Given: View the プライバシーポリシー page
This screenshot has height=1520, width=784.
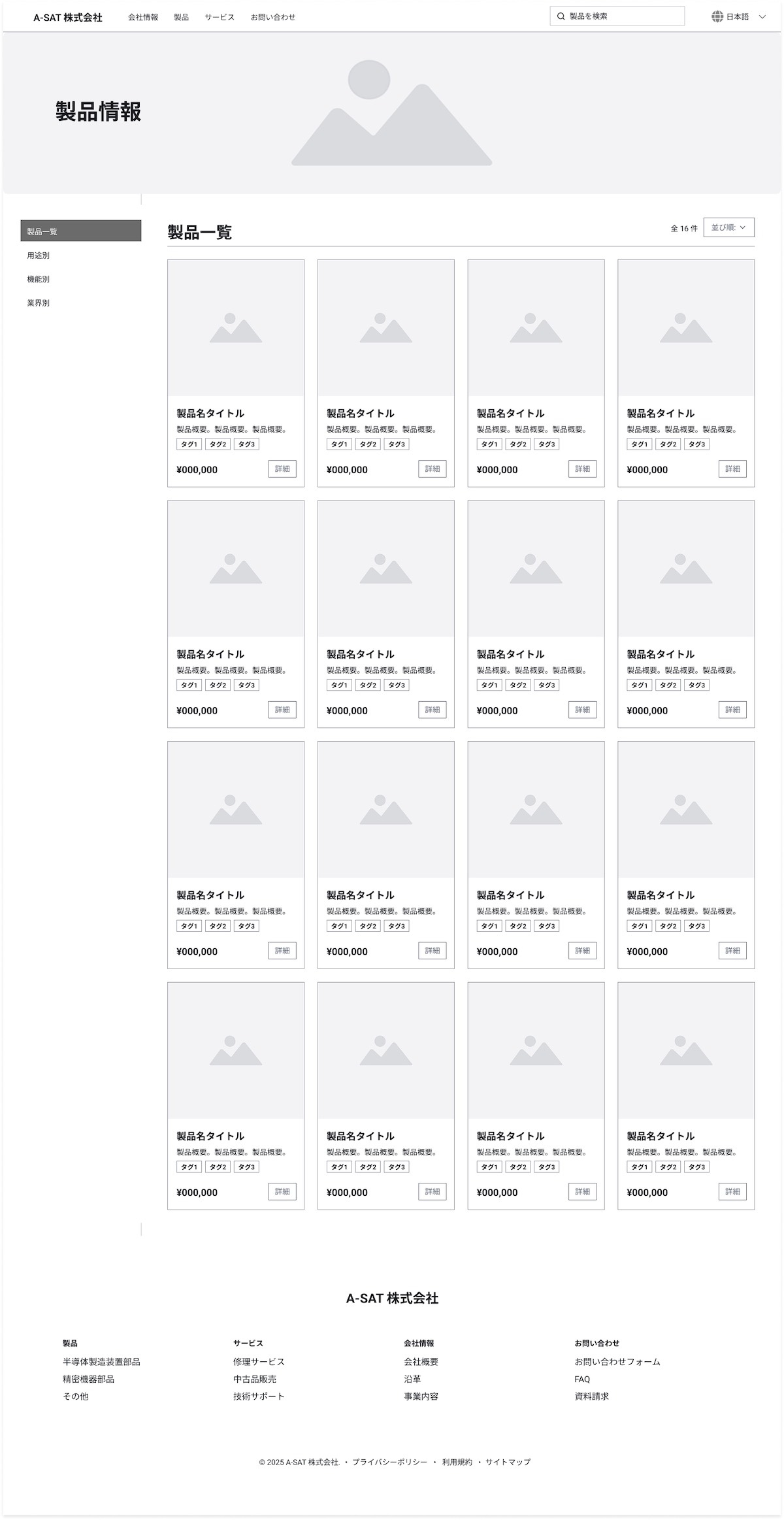Looking at the screenshot, I should 389,1462.
